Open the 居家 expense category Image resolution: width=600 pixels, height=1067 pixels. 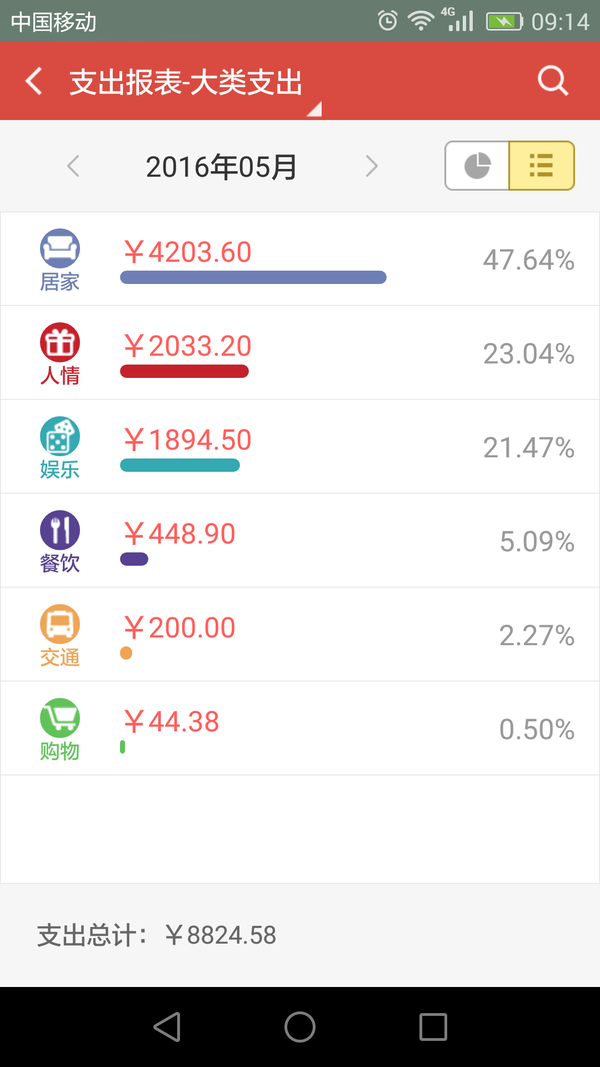300,259
